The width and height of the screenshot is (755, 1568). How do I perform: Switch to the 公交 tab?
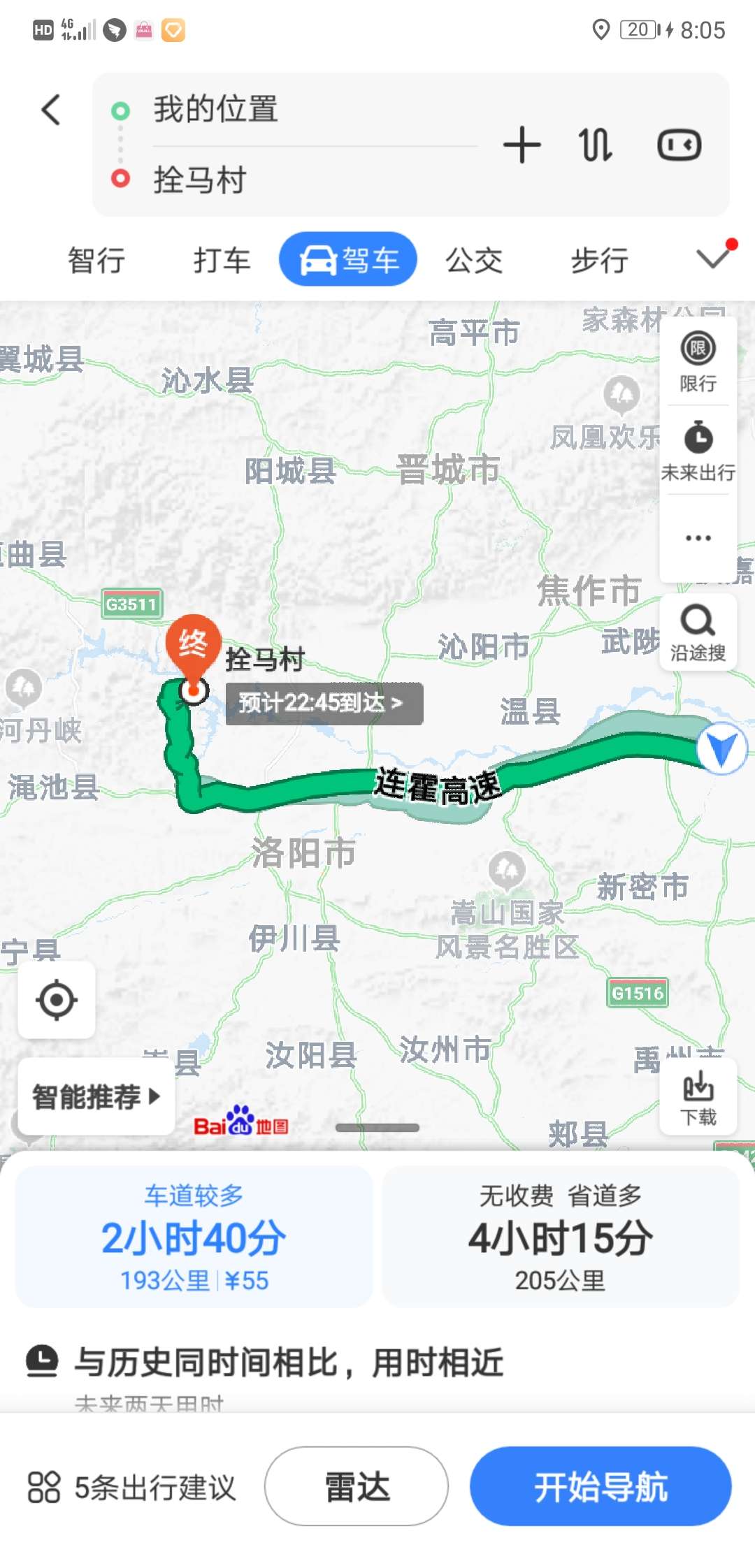coord(474,260)
